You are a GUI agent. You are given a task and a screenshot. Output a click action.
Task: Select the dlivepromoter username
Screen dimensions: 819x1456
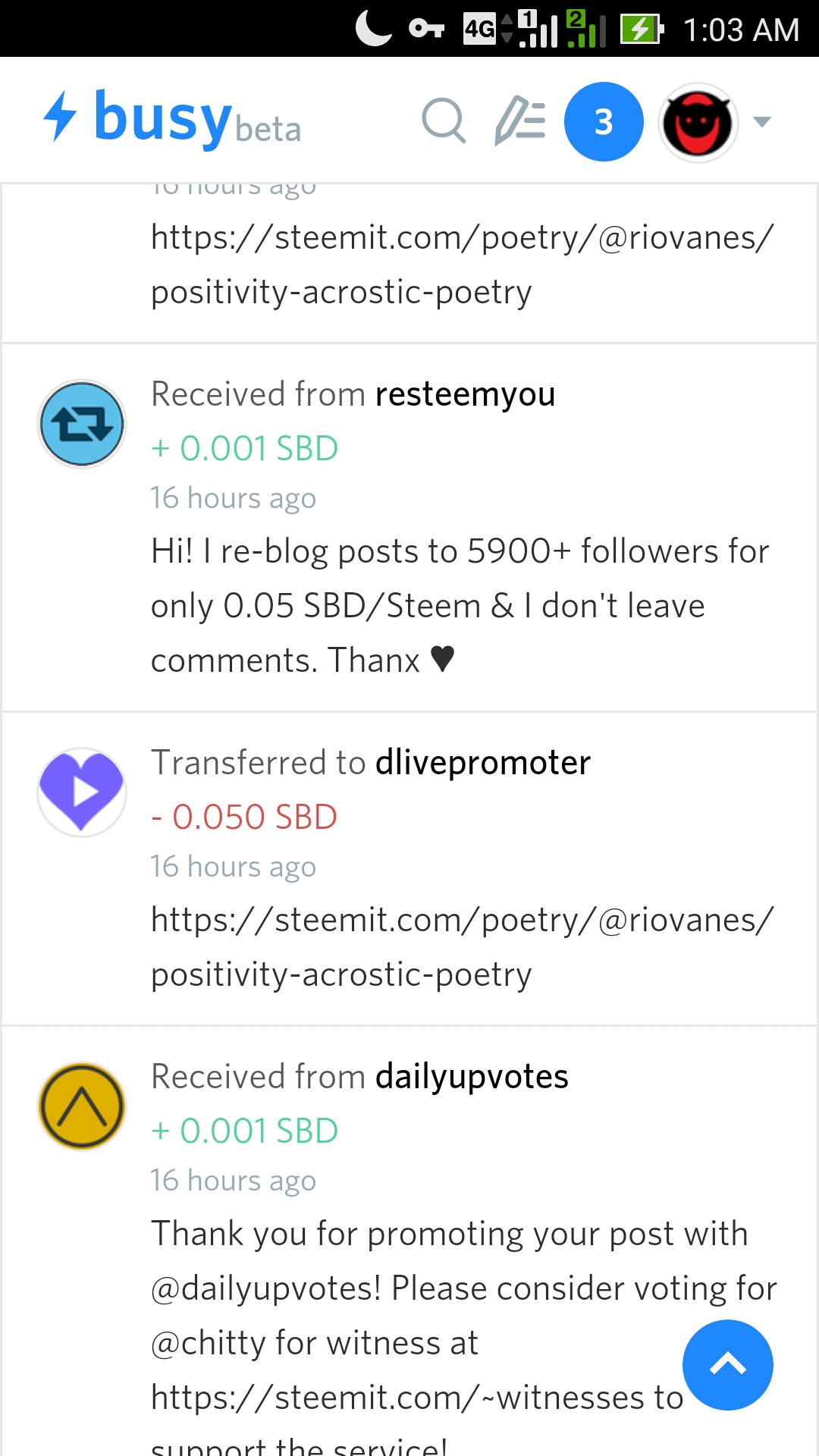tap(483, 762)
